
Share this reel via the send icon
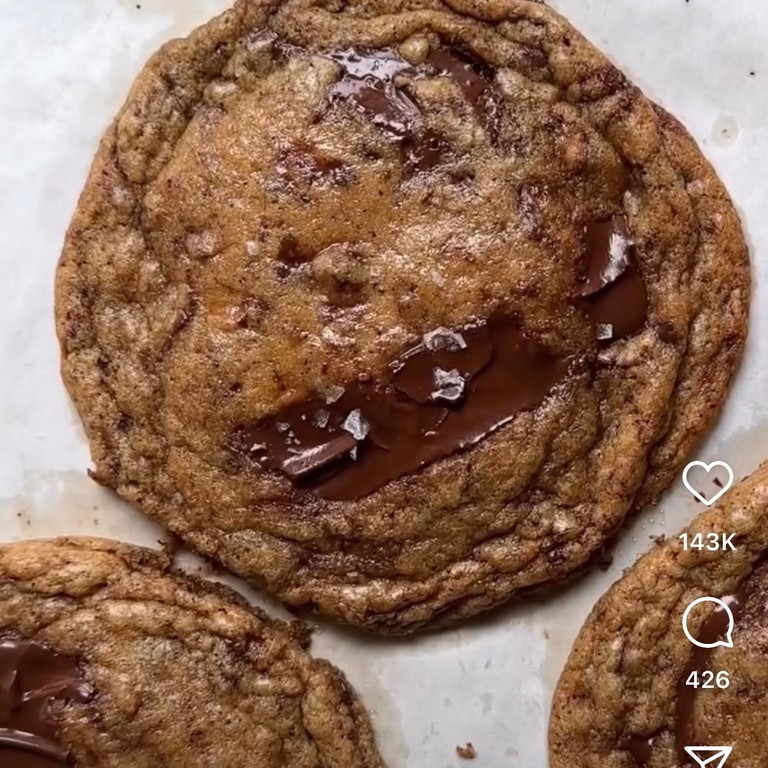[x=707, y=756]
